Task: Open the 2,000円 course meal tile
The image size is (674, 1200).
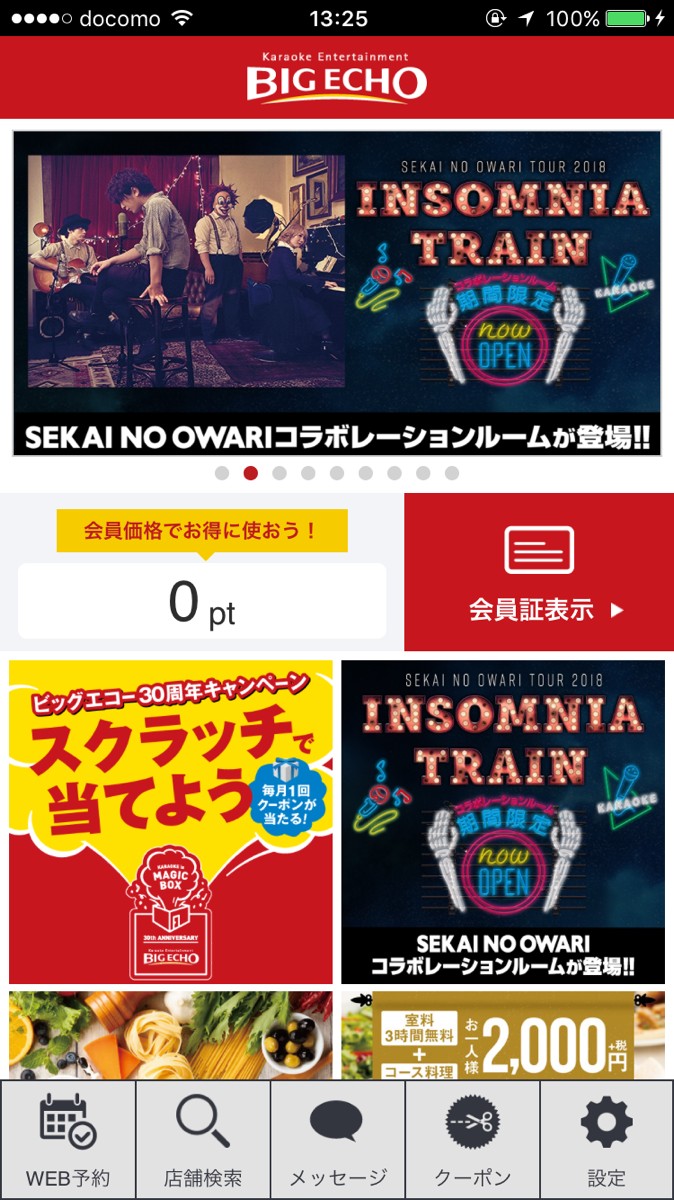Action: pos(503,1035)
